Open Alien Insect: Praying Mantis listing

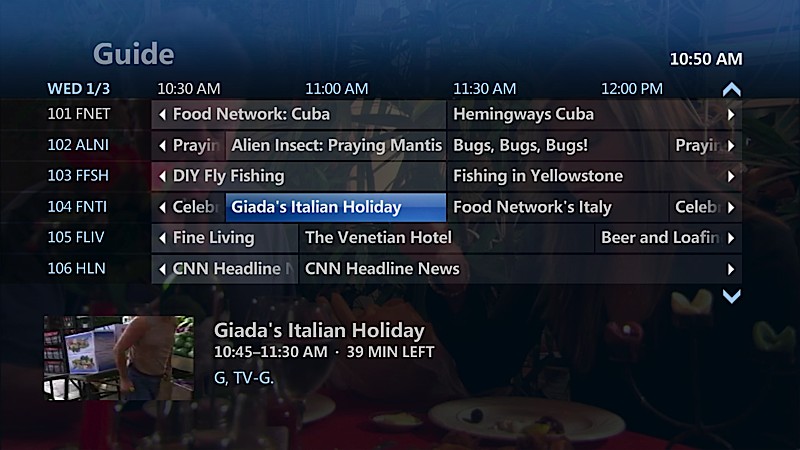tap(336, 145)
